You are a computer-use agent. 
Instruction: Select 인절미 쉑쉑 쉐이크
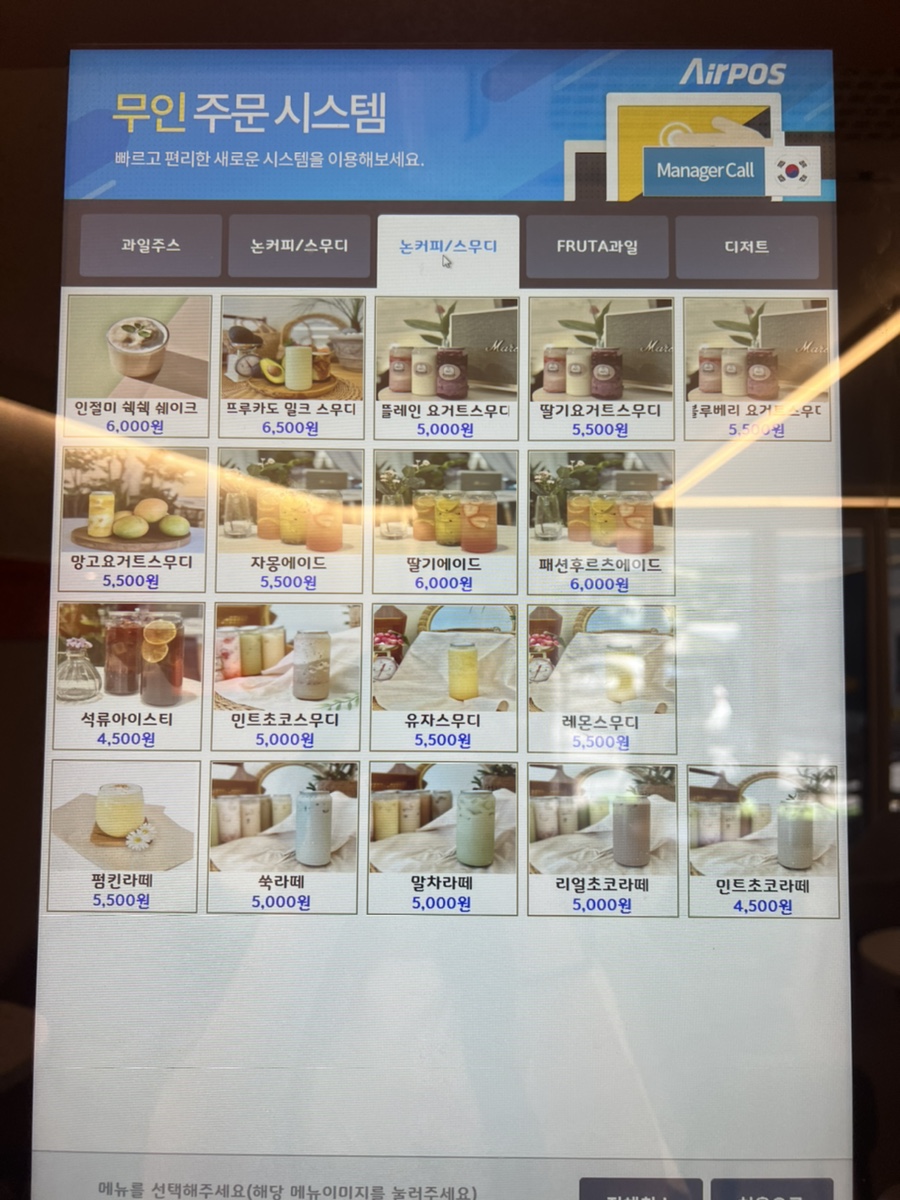(137, 365)
